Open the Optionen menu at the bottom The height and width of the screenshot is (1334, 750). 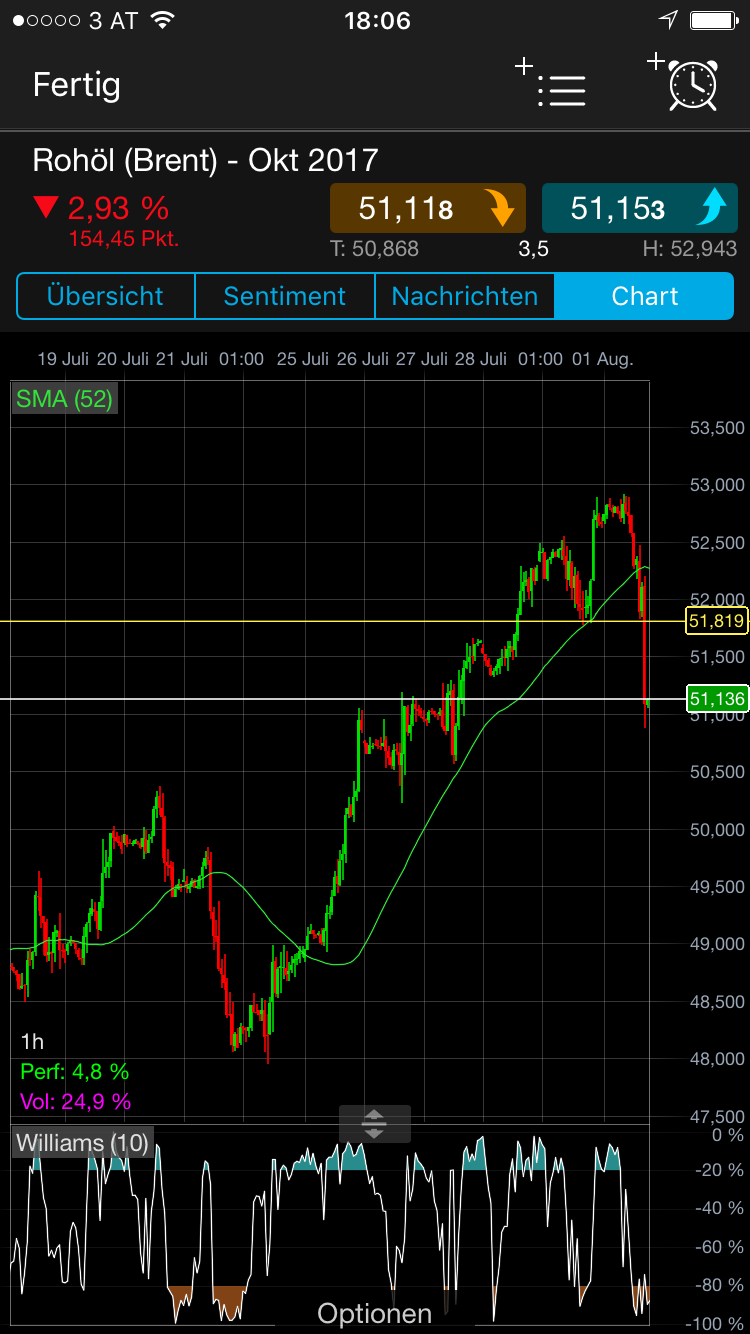pyautogui.click(x=374, y=1312)
